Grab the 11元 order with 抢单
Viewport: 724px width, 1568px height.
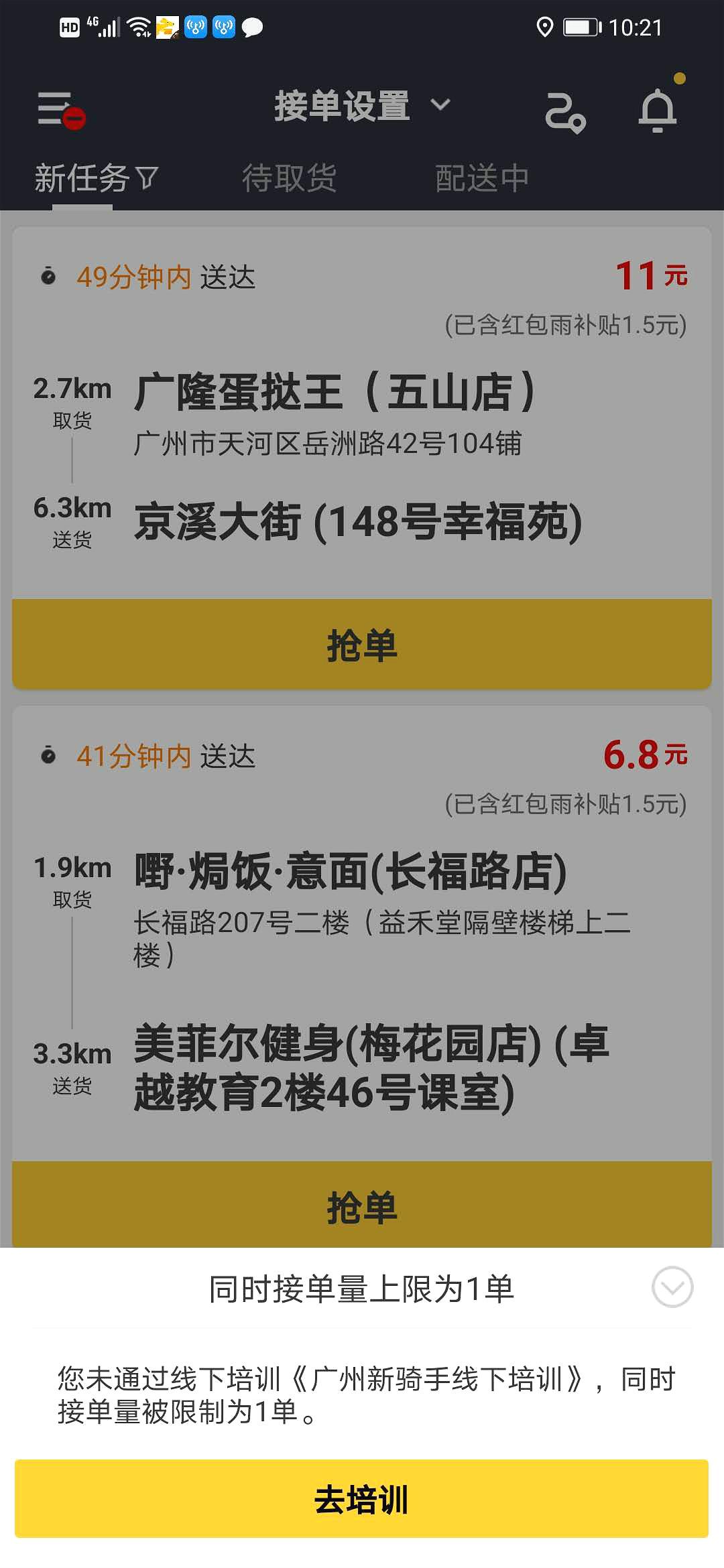tap(362, 645)
